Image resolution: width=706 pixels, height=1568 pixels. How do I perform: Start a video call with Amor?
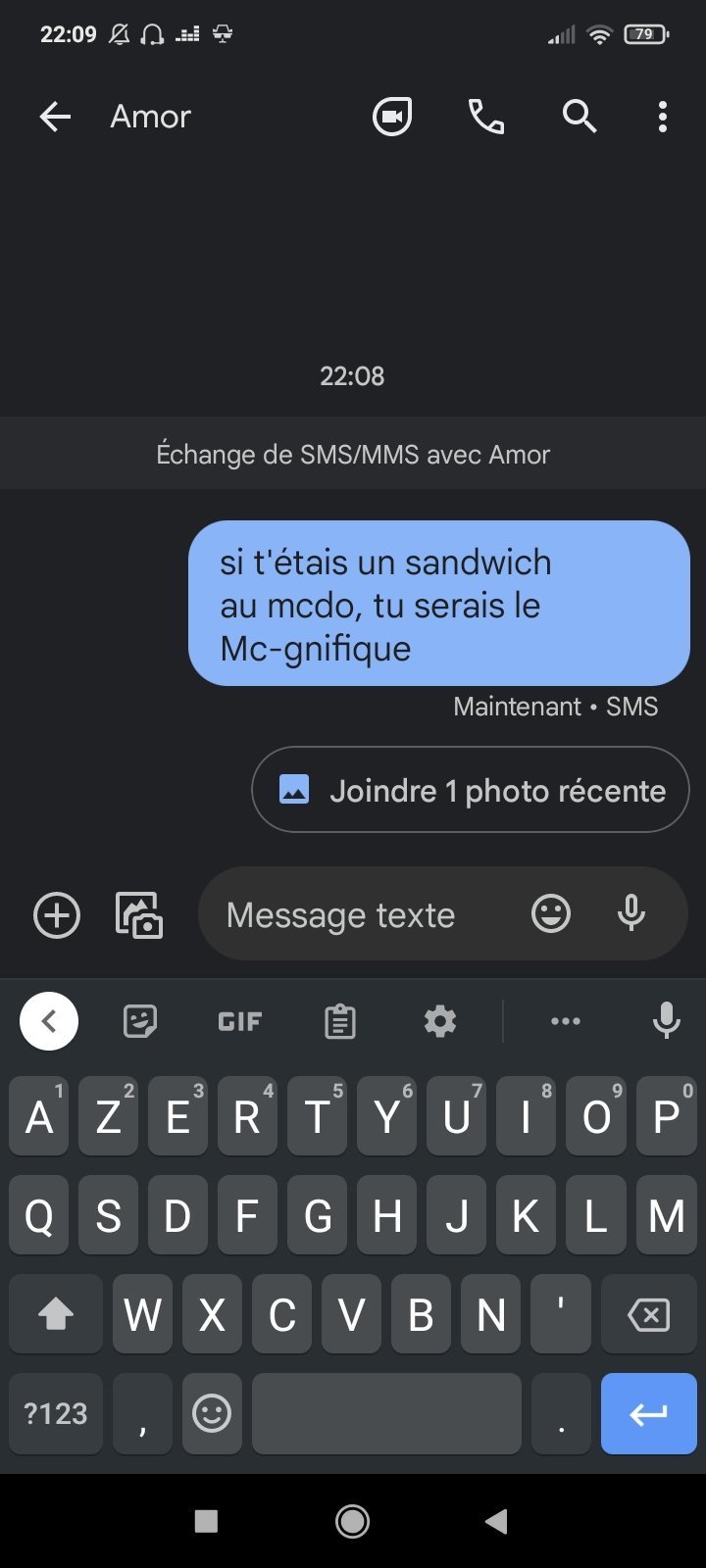(x=392, y=117)
